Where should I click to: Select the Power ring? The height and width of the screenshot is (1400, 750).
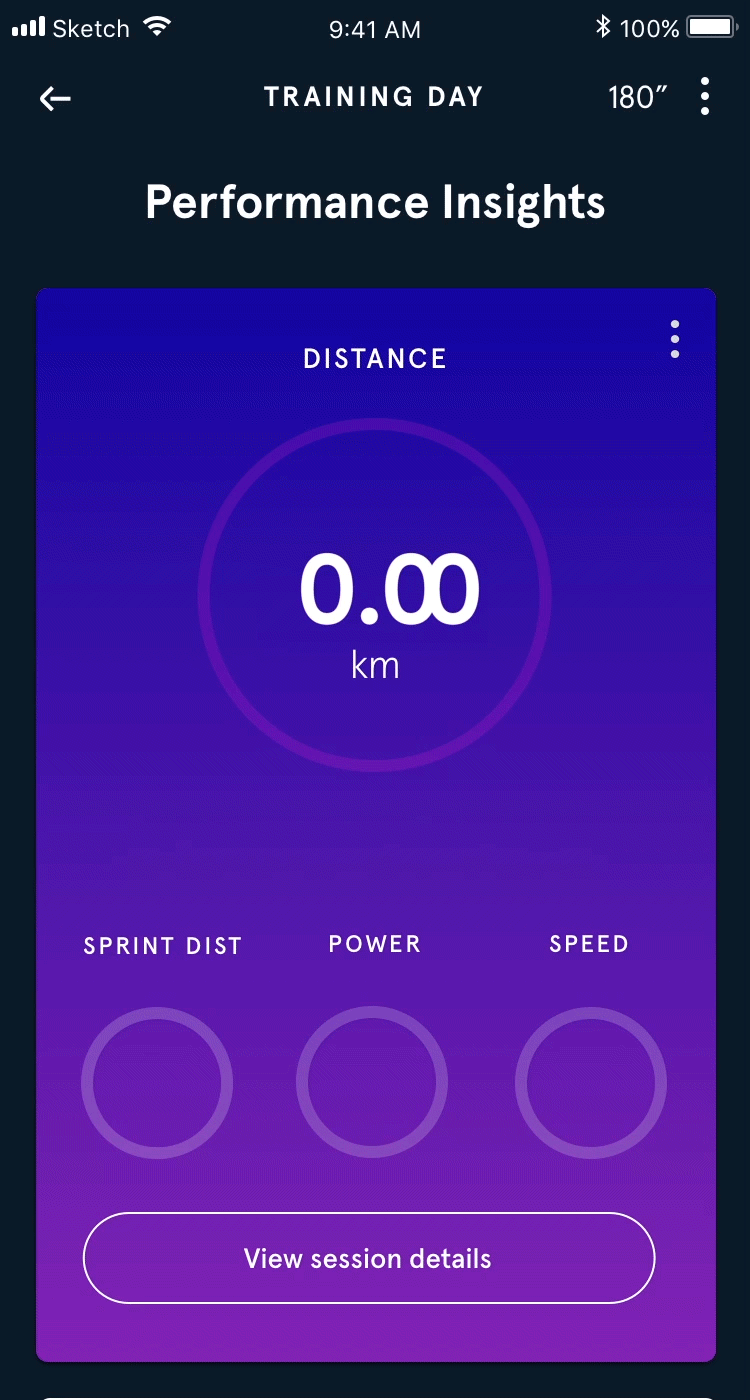pyautogui.click(x=372, y=1083)
